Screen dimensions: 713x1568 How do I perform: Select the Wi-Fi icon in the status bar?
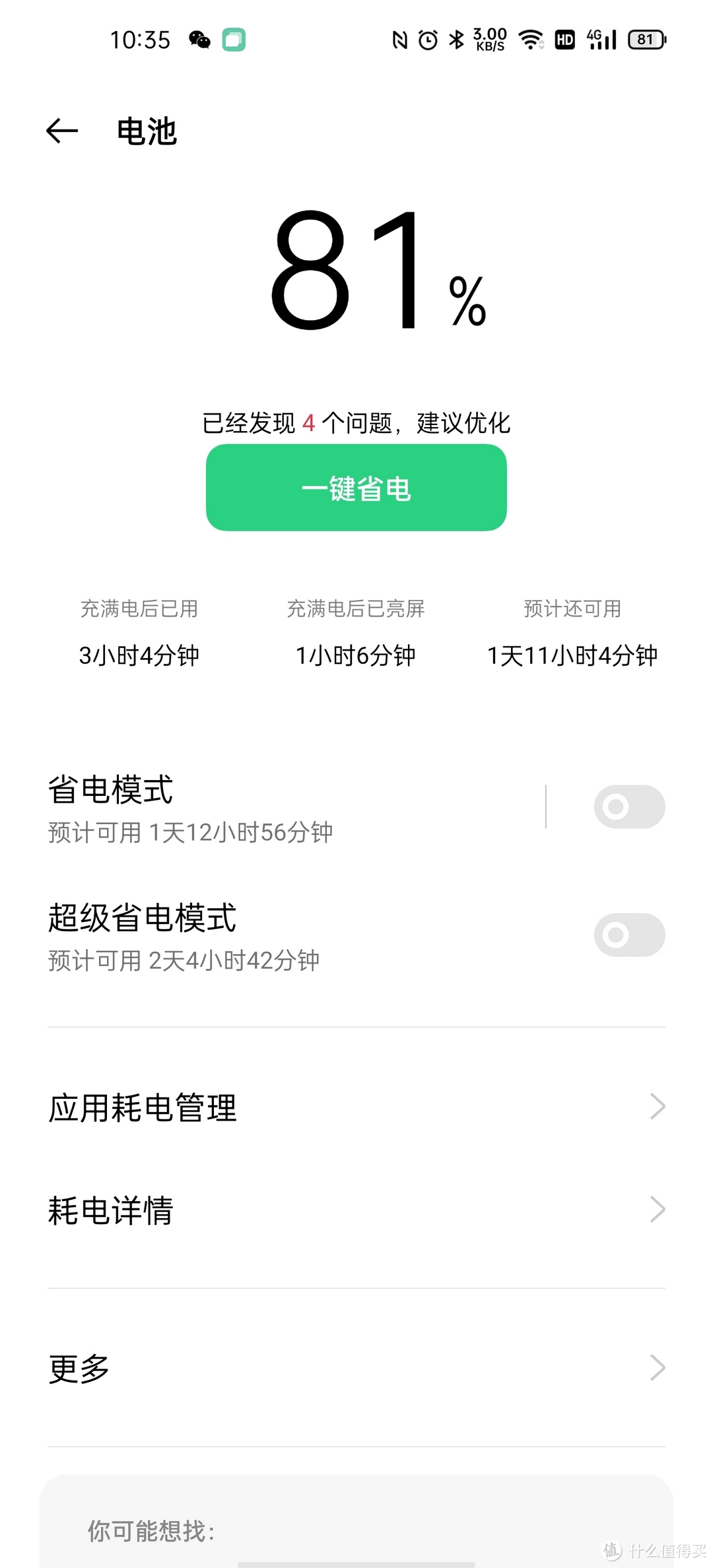(529, 40)
